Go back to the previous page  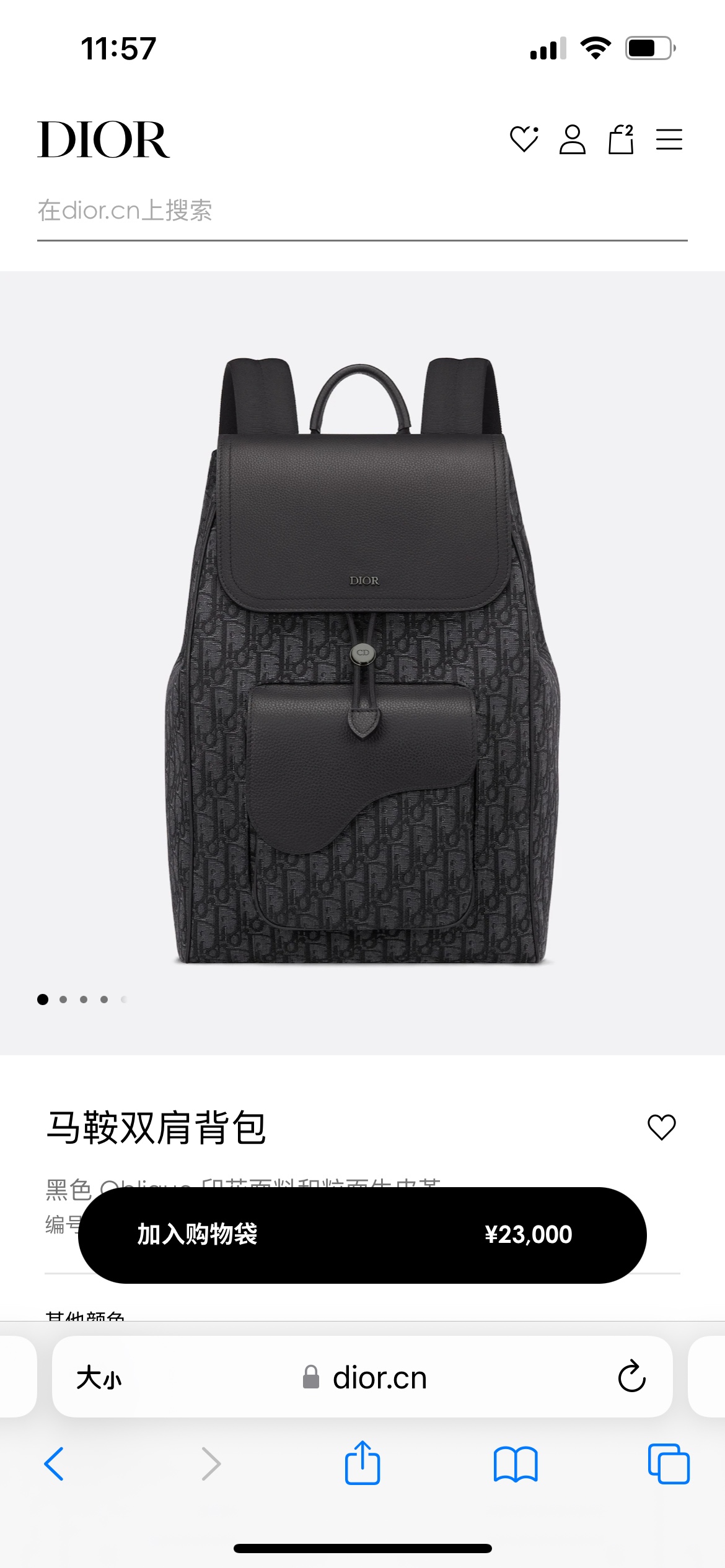click(x=55, y=1464)
